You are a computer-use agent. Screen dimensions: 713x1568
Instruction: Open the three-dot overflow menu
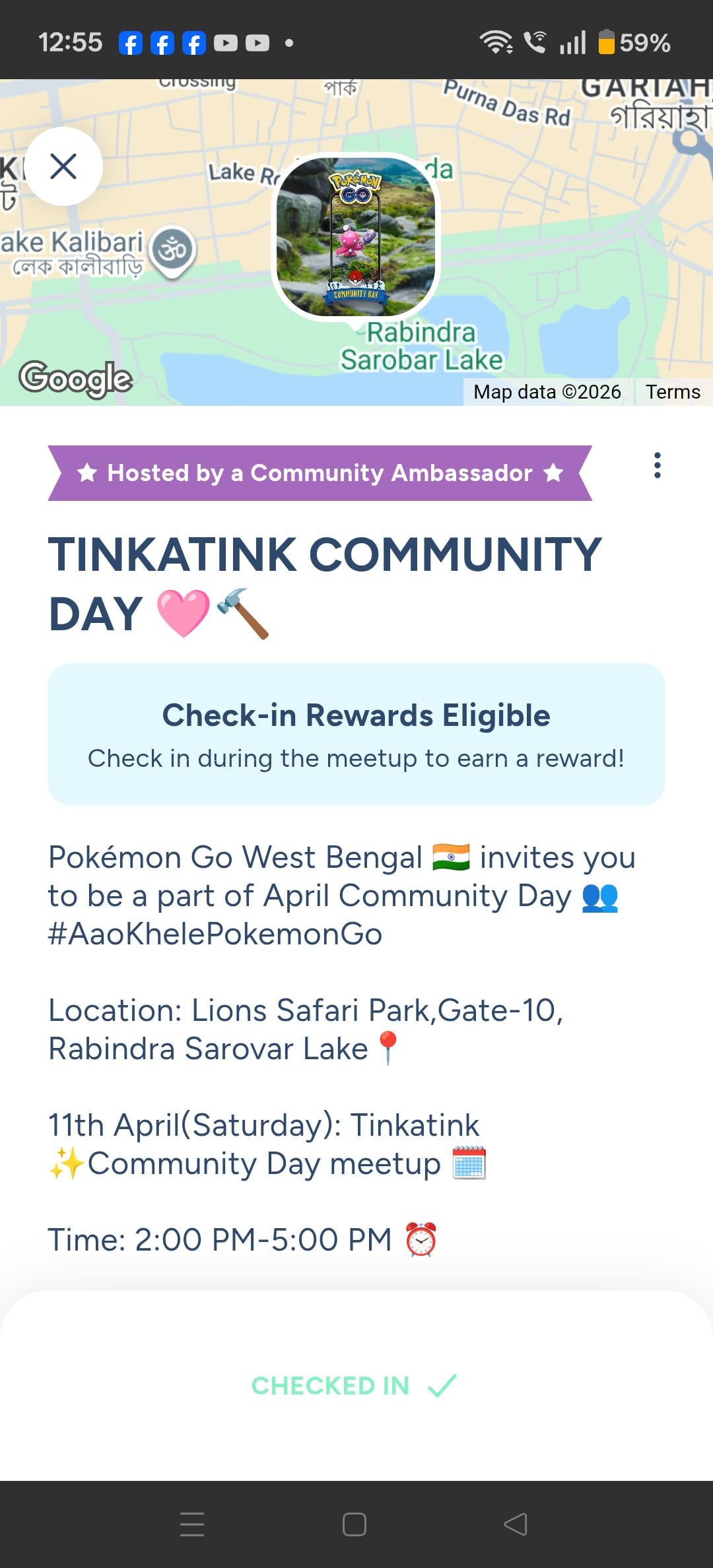click(657, 465)
